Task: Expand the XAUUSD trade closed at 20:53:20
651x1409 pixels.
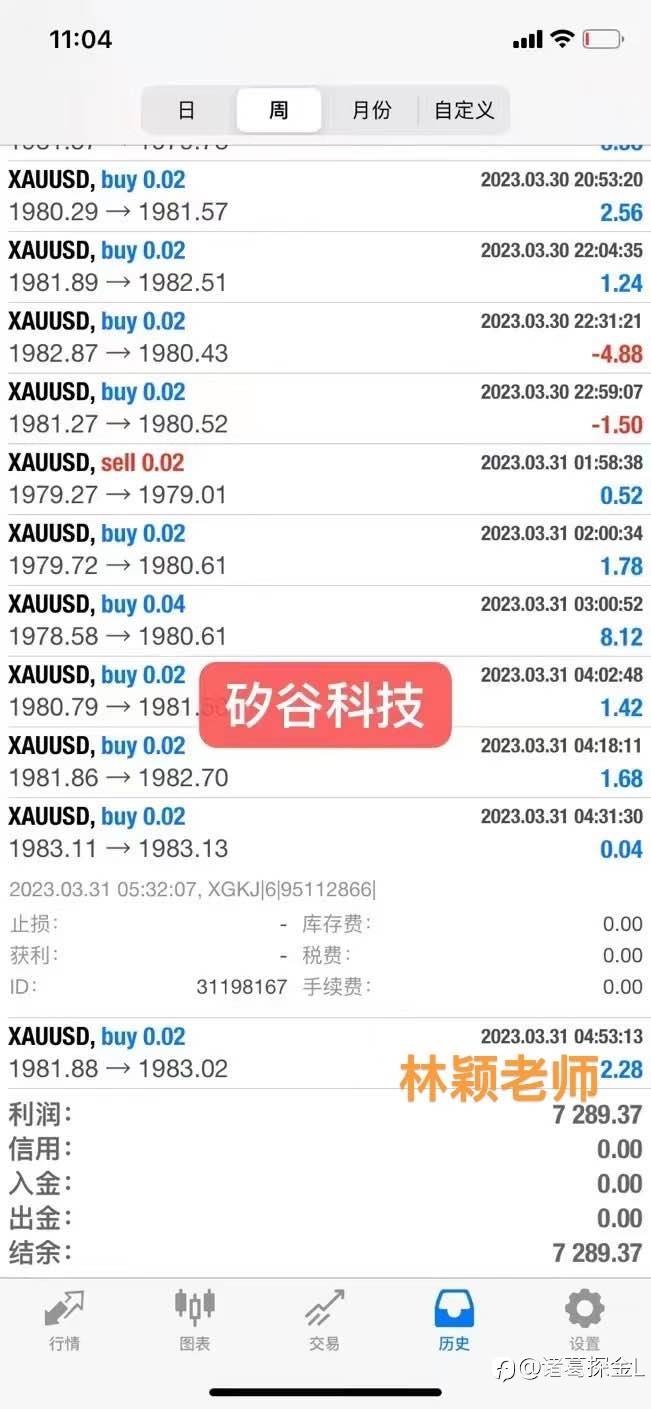Action: 325,196
